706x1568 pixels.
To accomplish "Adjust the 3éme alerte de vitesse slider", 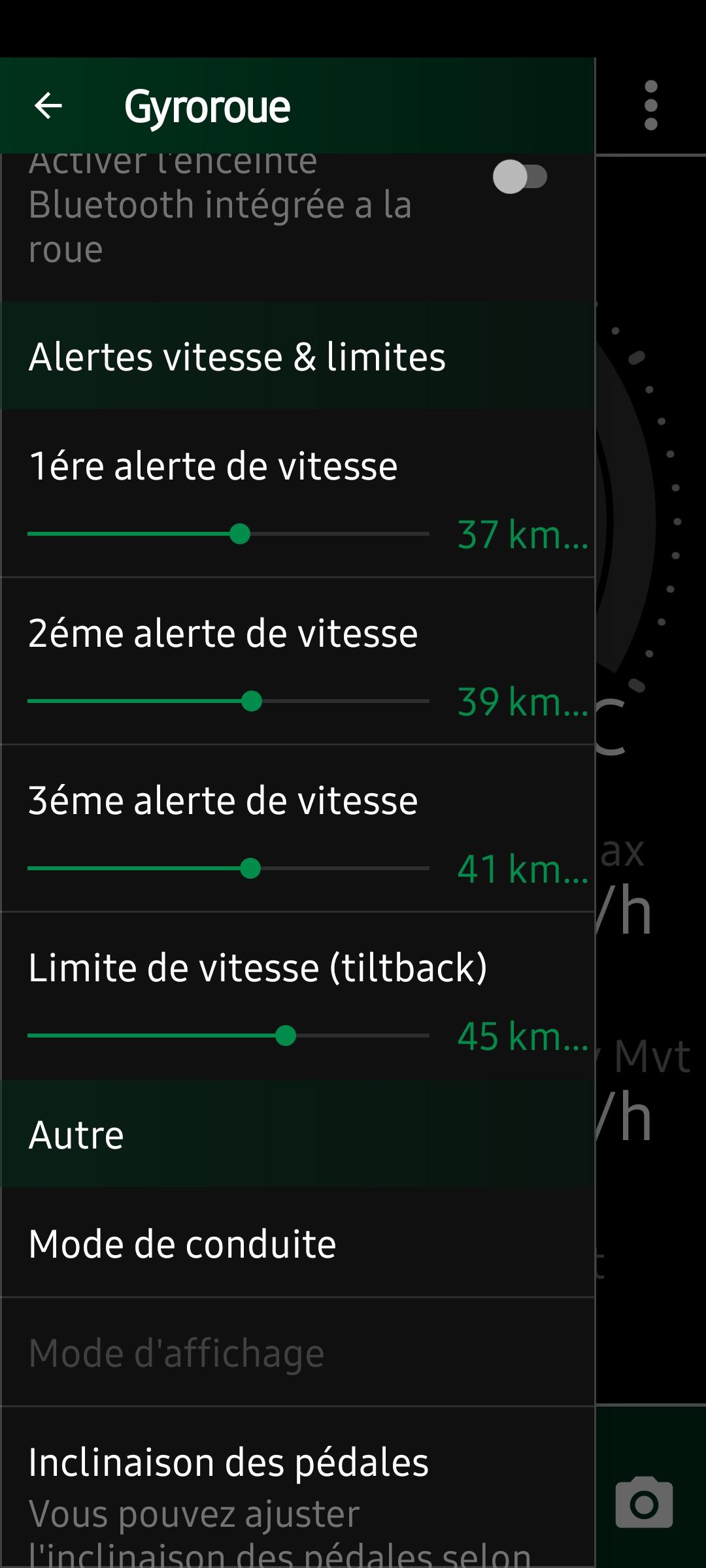I will [228, 868].
